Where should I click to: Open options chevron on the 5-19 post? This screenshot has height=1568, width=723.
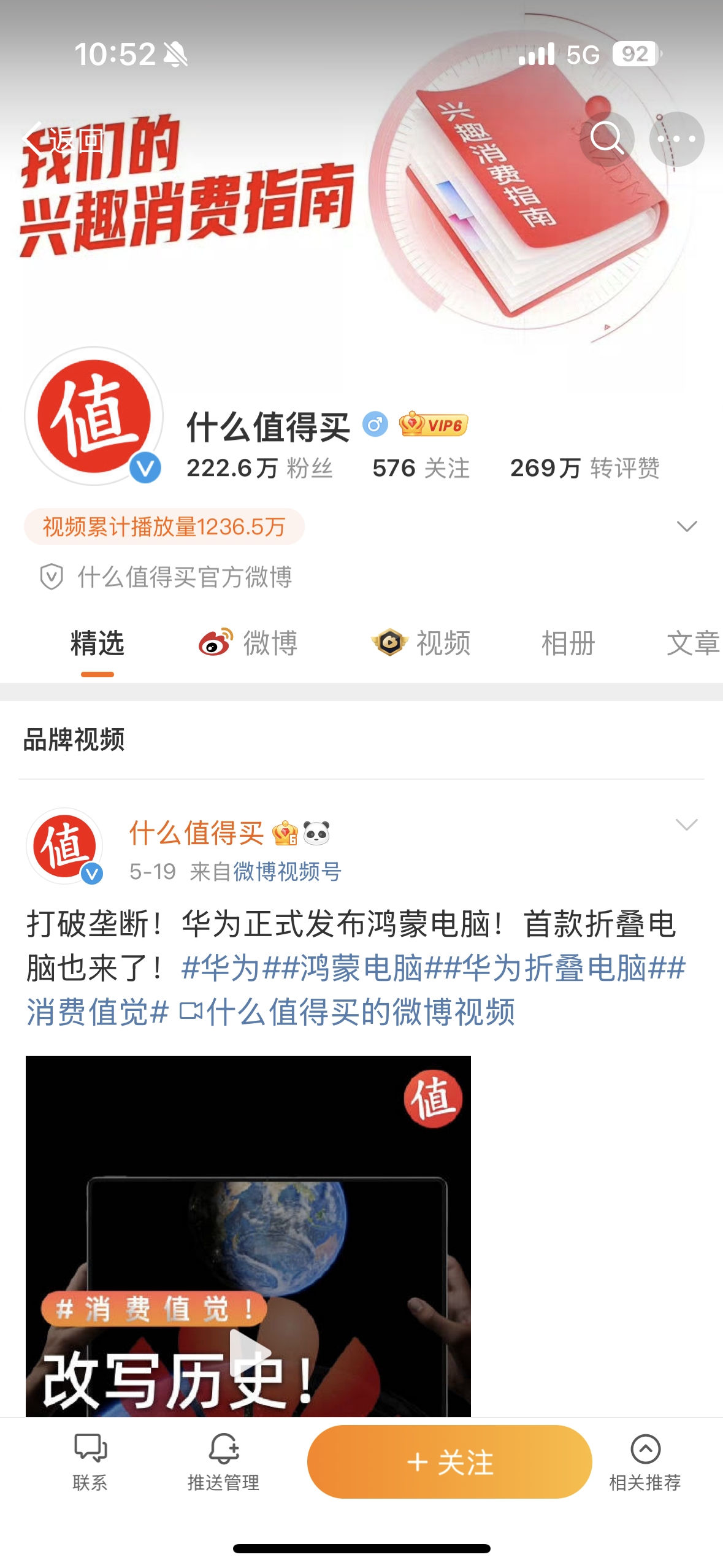click(x=686, y=824)
